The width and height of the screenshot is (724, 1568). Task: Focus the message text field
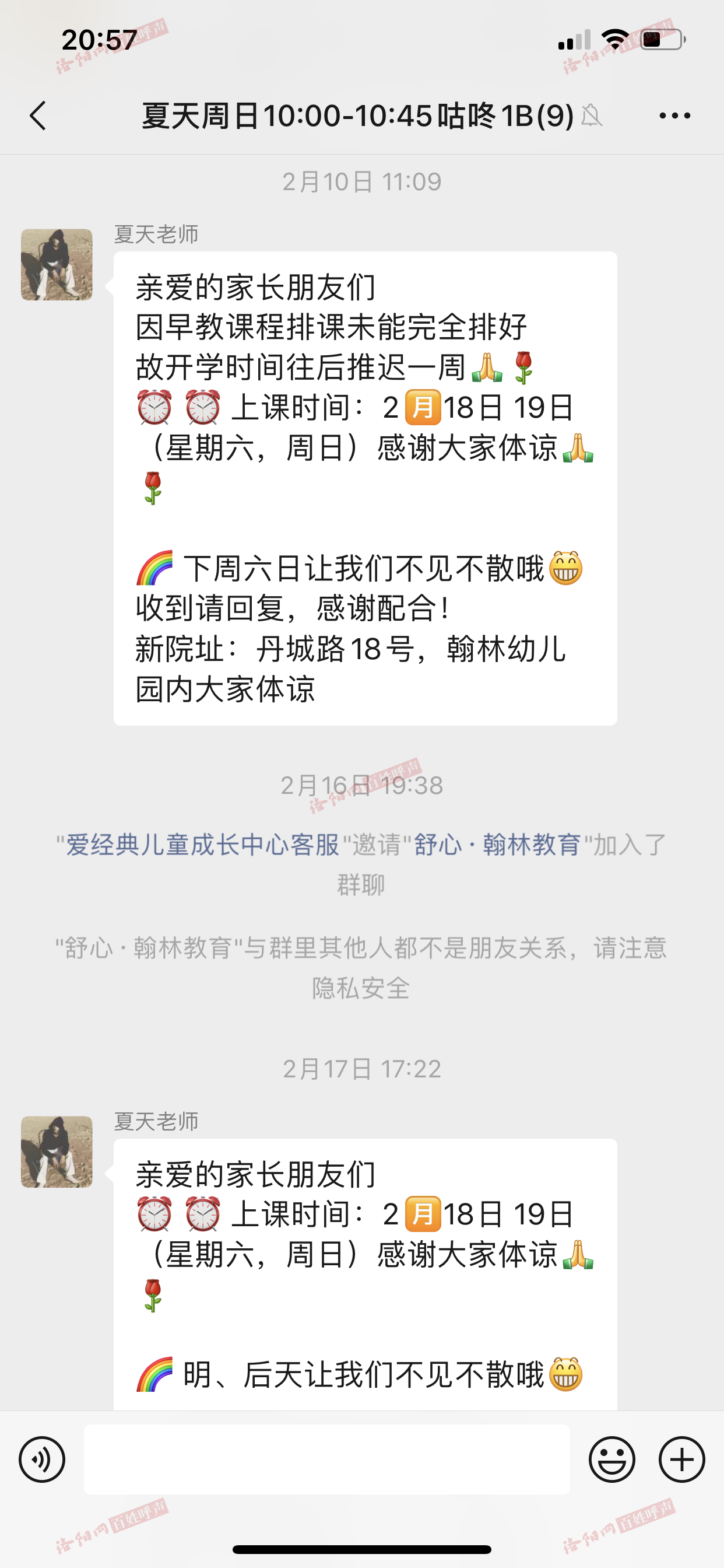pyautogui.click(x=326, y=1459)
